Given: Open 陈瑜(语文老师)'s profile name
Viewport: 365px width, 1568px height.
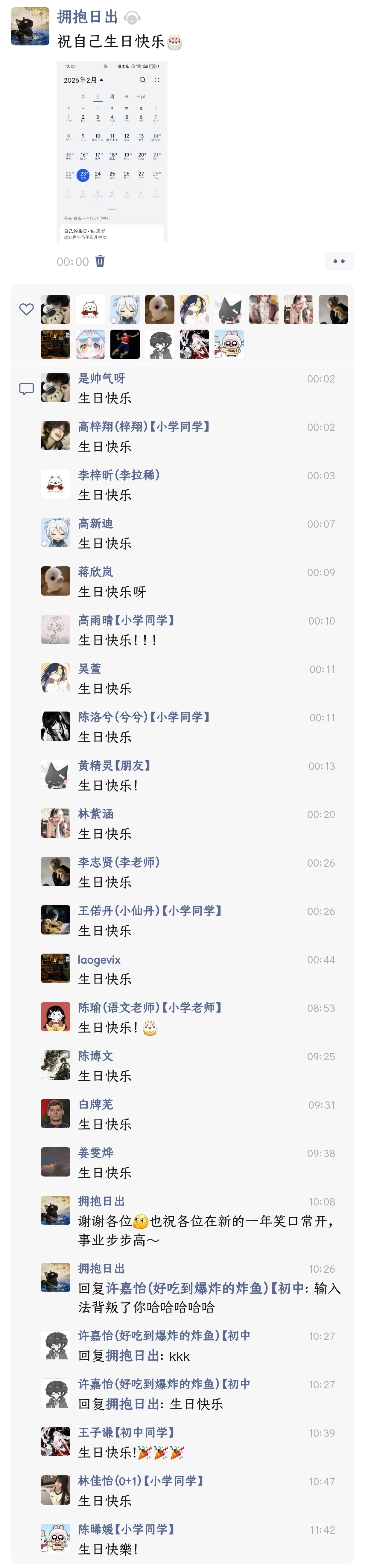Looking at the screenshot, I should click(149, 1007).
